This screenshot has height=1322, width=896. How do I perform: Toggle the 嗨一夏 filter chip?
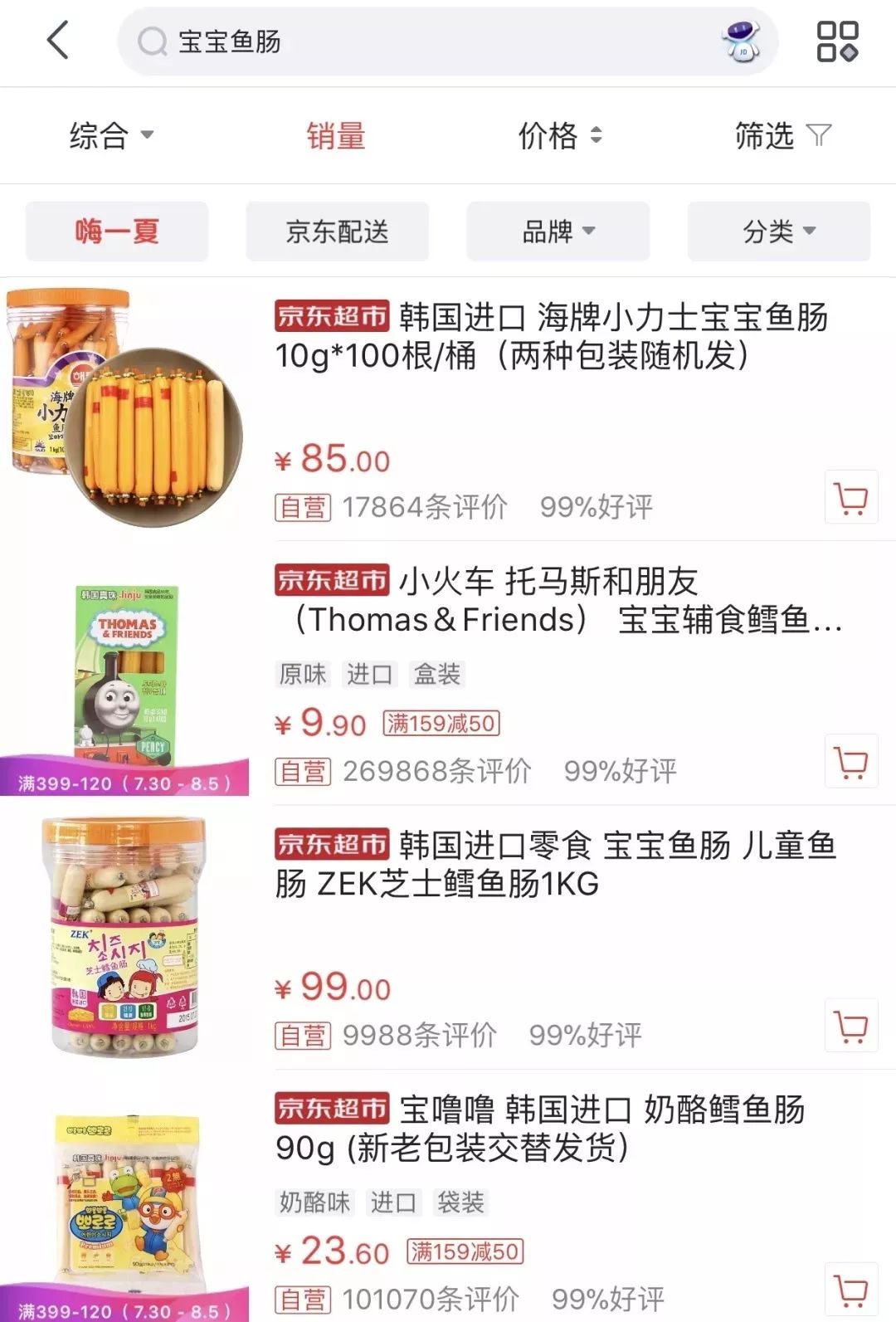pos(116,232)
